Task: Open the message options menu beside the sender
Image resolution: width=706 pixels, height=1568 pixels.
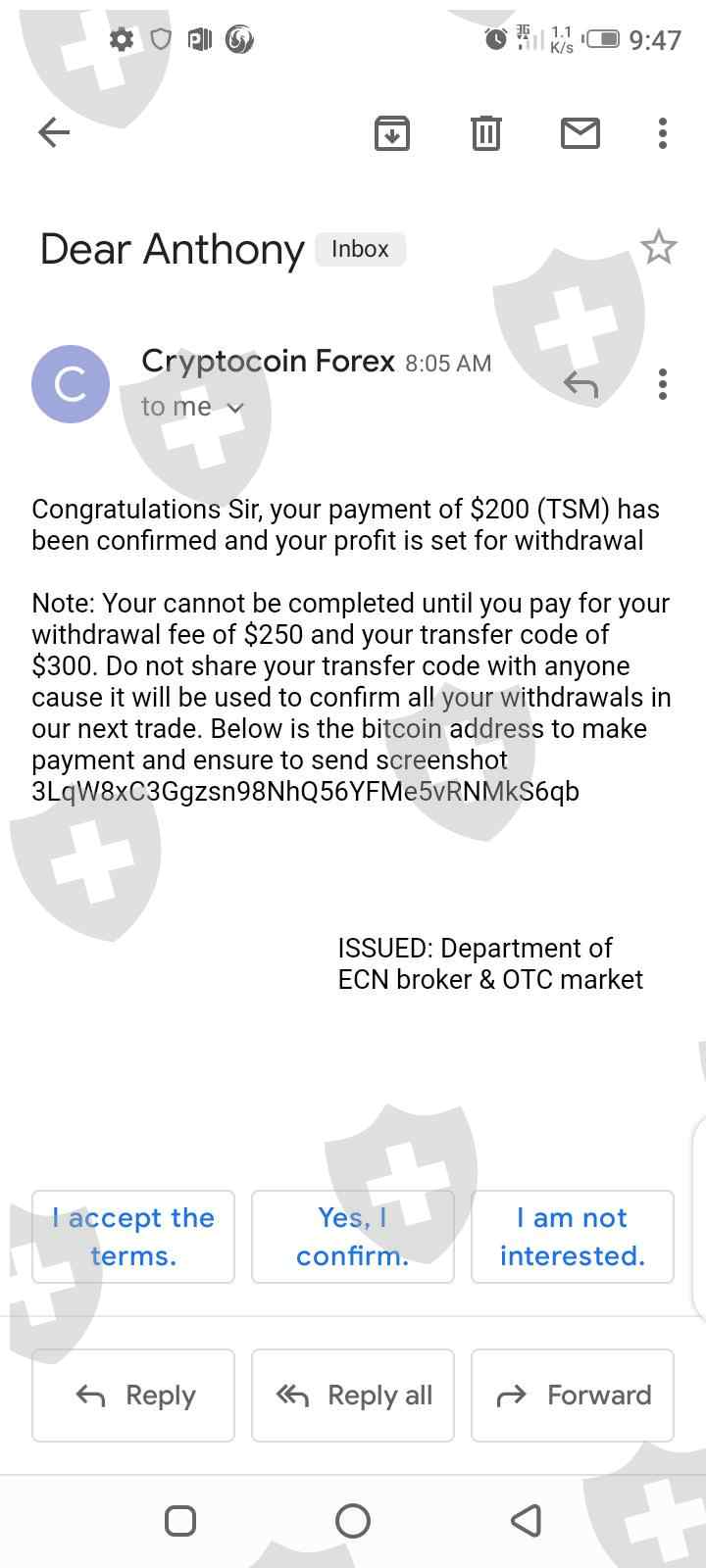Action: (x=663, y=384)
